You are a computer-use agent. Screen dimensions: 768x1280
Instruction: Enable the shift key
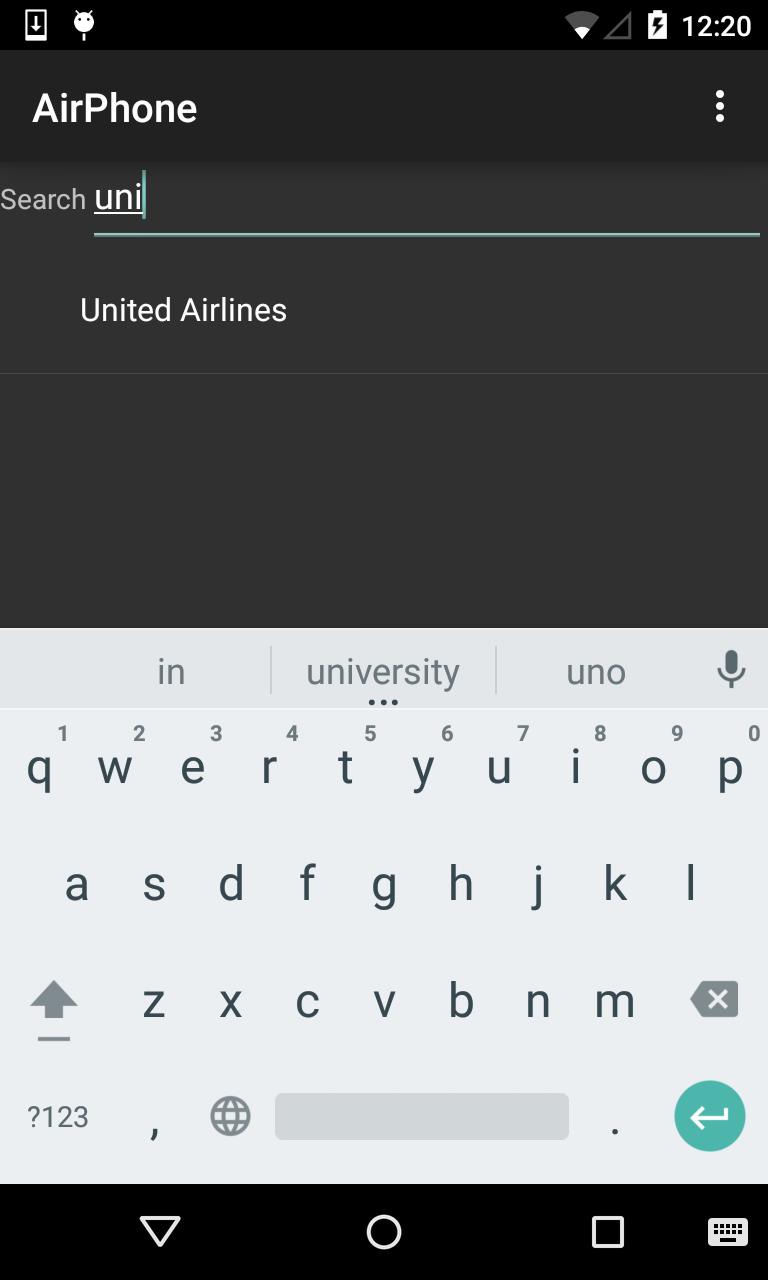click(54, 1002)
